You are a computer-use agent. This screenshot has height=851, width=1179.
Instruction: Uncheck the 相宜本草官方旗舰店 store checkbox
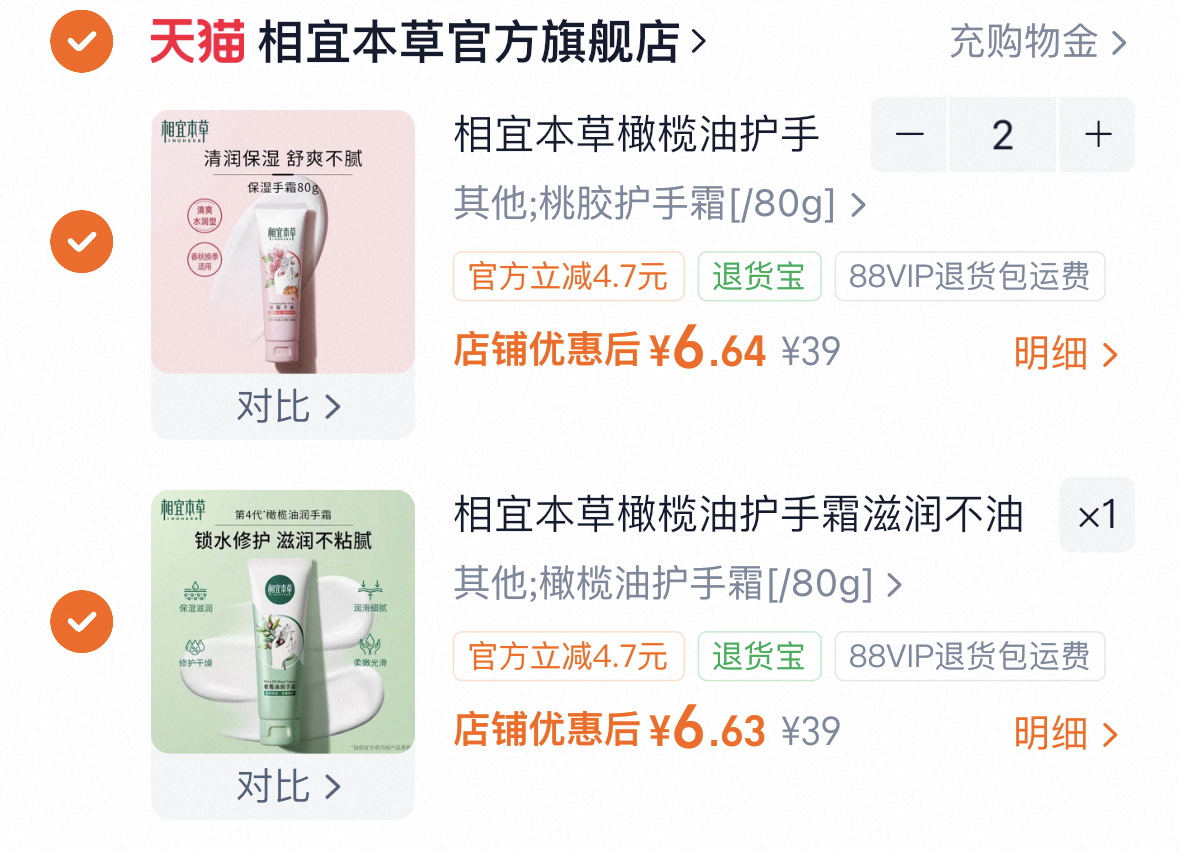click(x=82, y=41)
